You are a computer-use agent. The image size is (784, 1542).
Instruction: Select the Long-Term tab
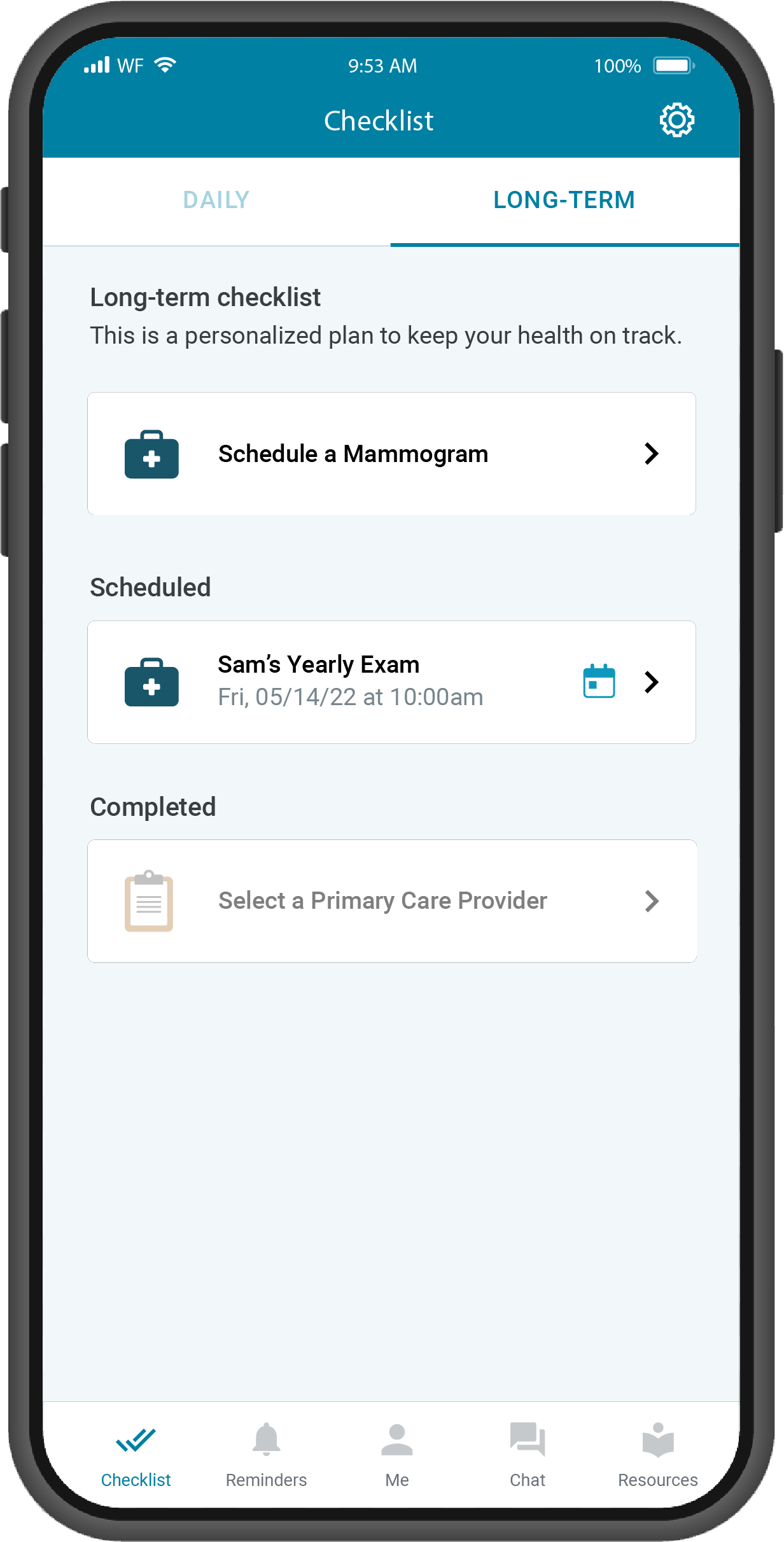click(x=564, y=201)
